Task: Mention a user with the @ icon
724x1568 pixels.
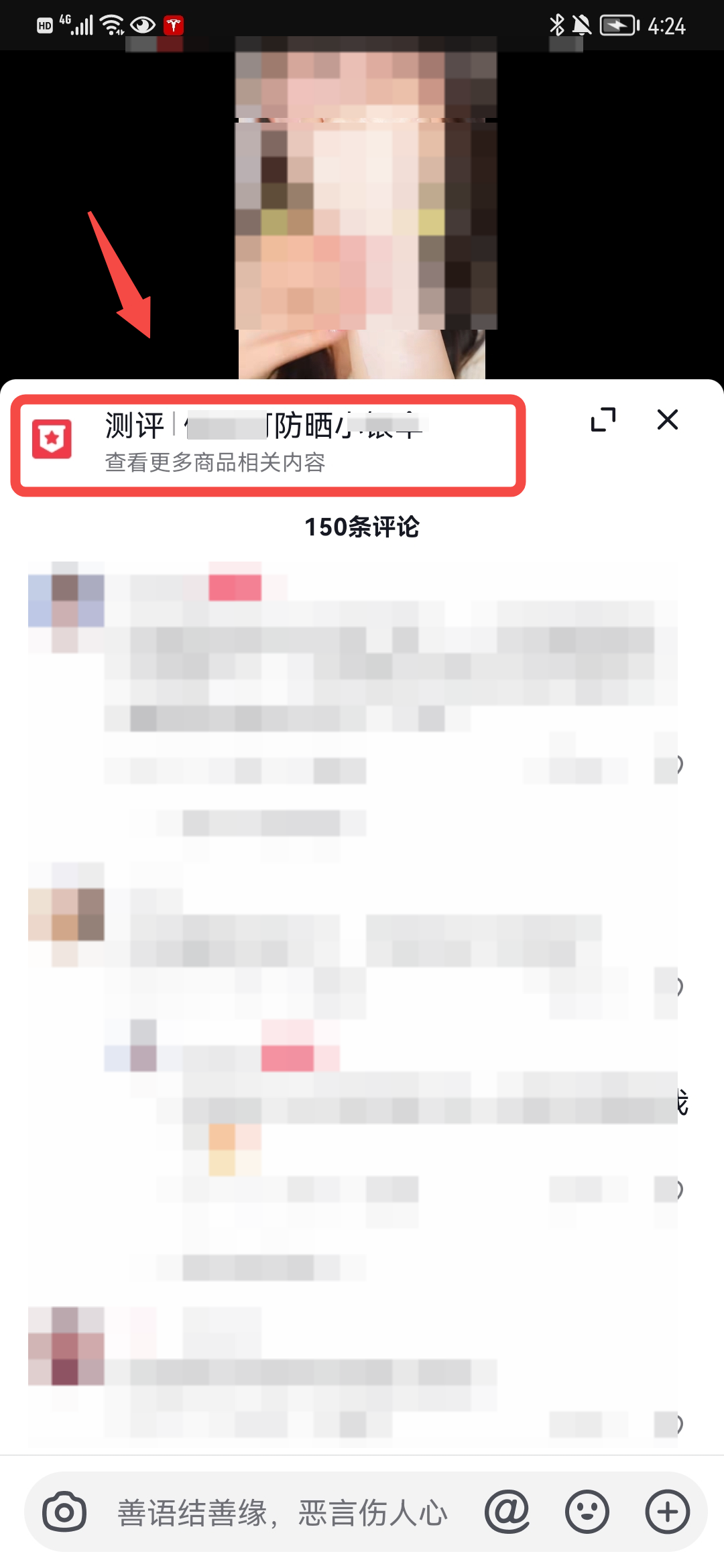Action: tap(507, 1512)
